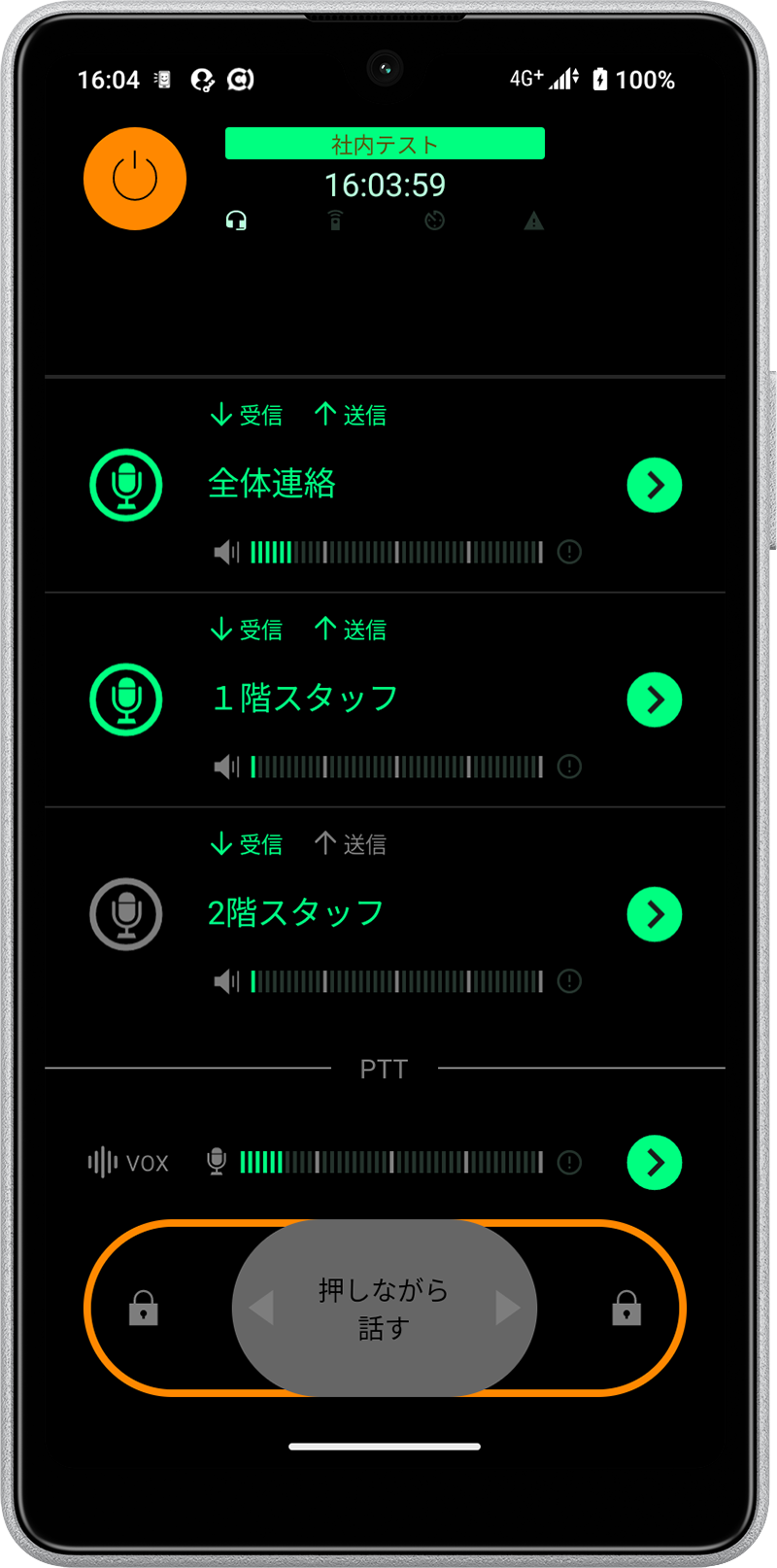Toggle the microphone for 1階スタッフ
This screenshot has height=1568, width=777.
(126, 699)
